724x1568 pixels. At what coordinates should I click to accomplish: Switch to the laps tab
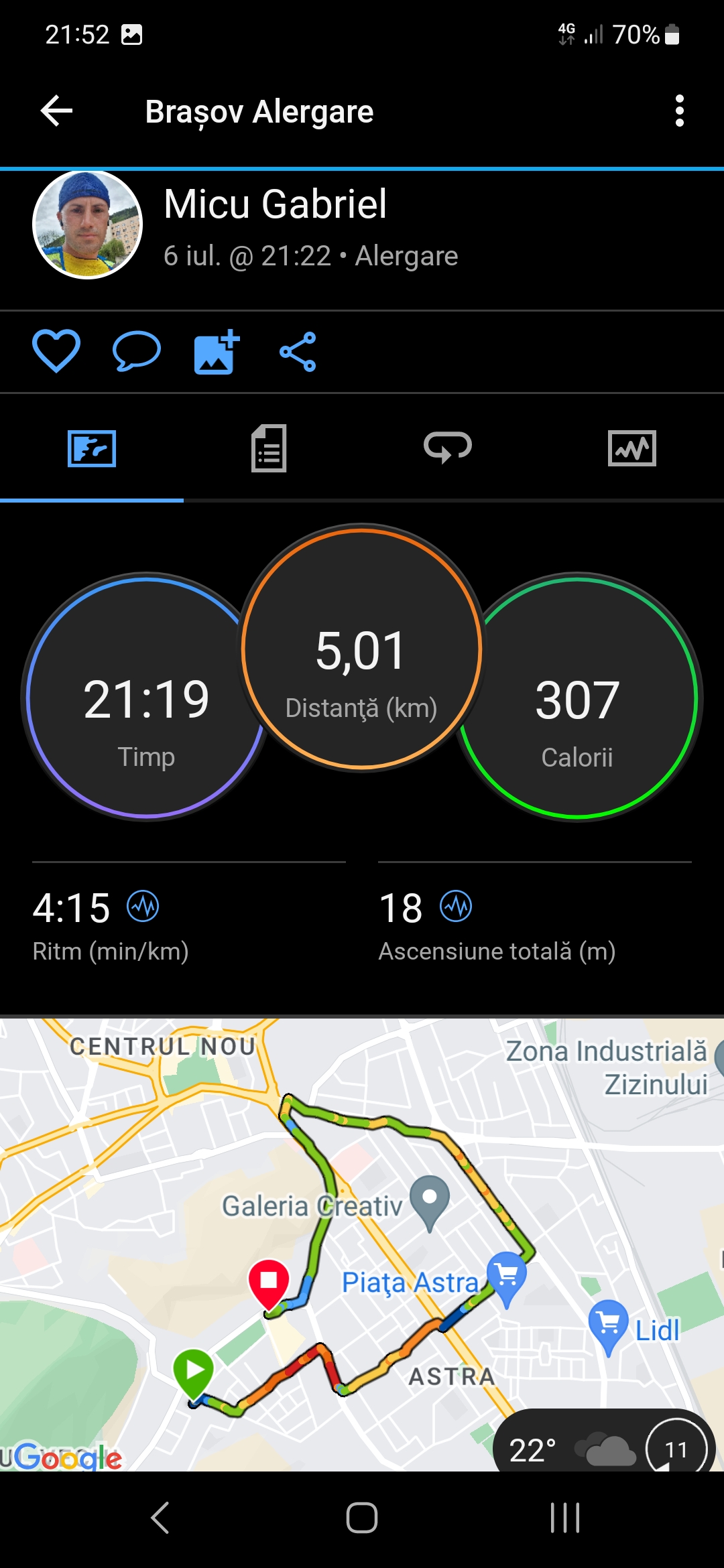click(448, 448)
